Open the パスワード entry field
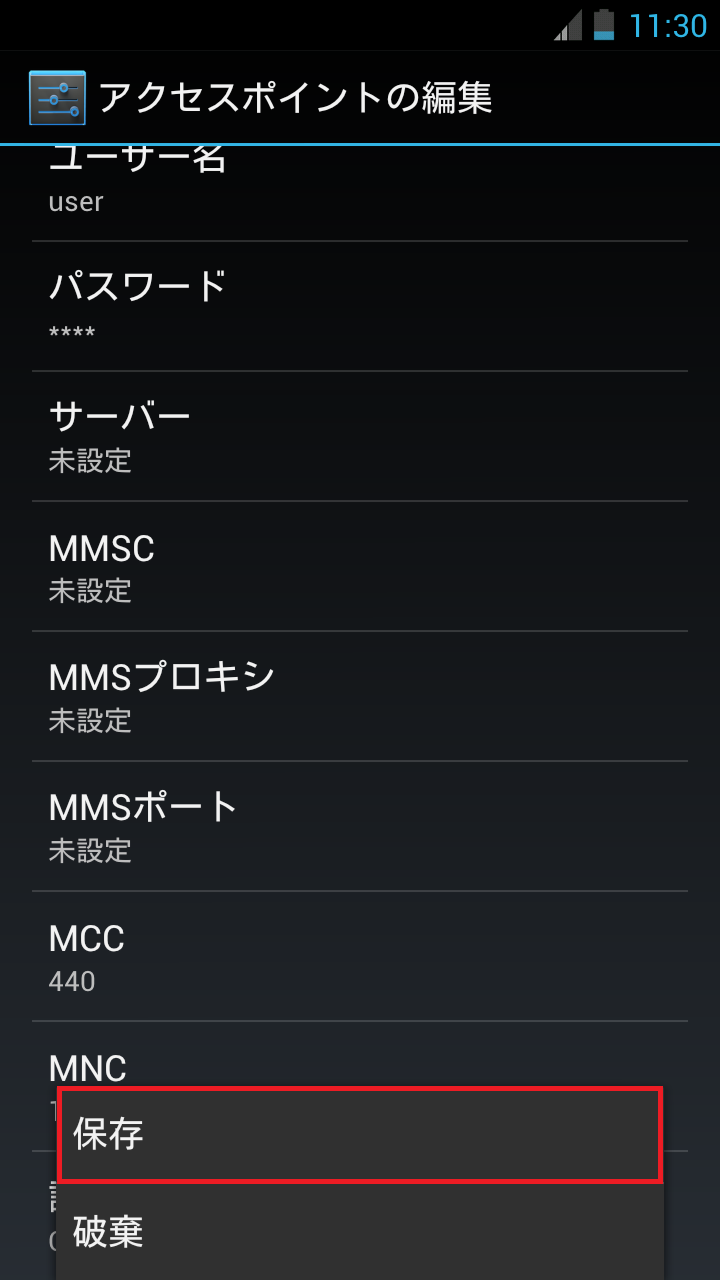 [360, 305]
